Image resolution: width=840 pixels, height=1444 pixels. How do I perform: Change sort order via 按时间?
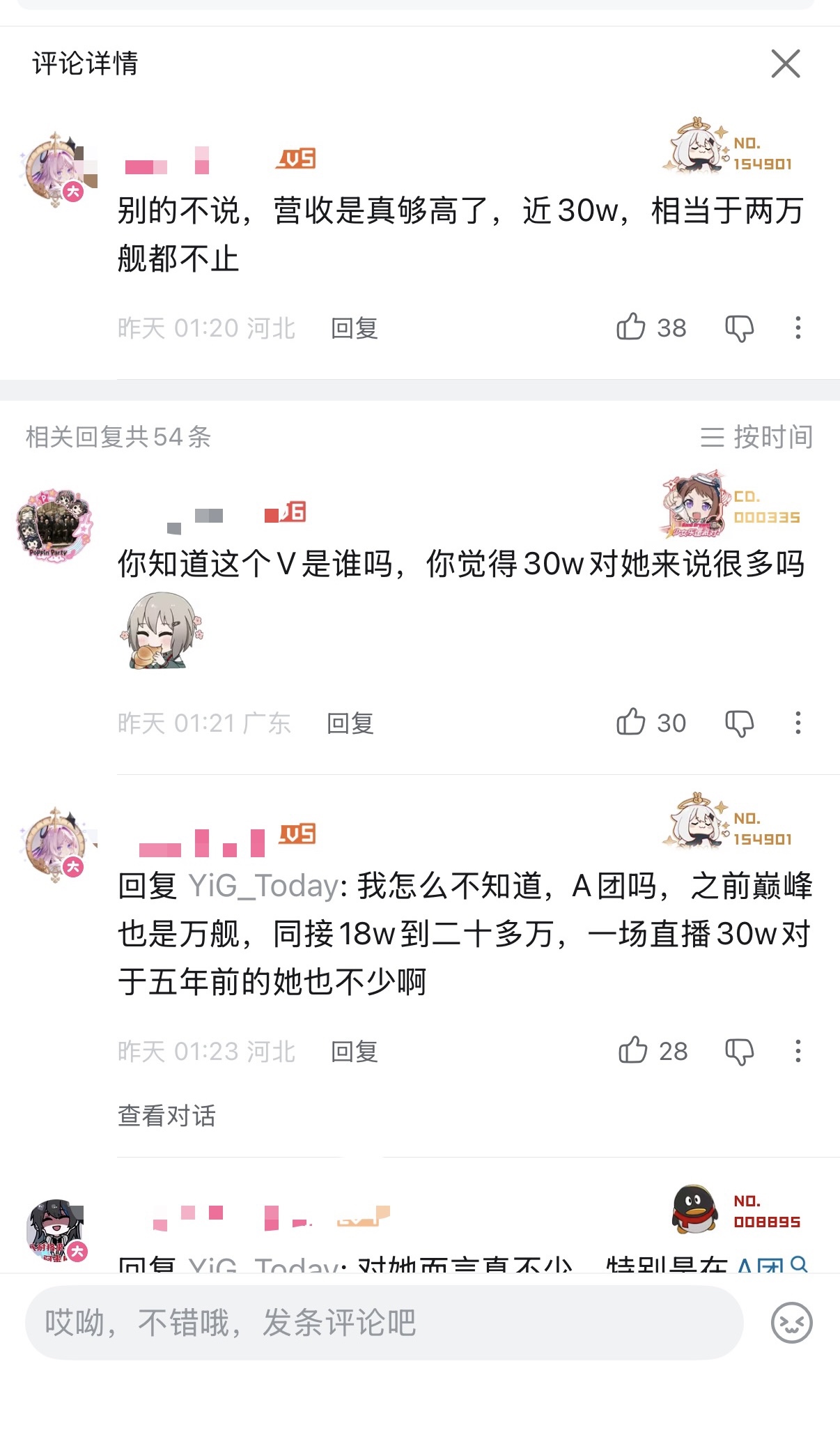point(756,437)
